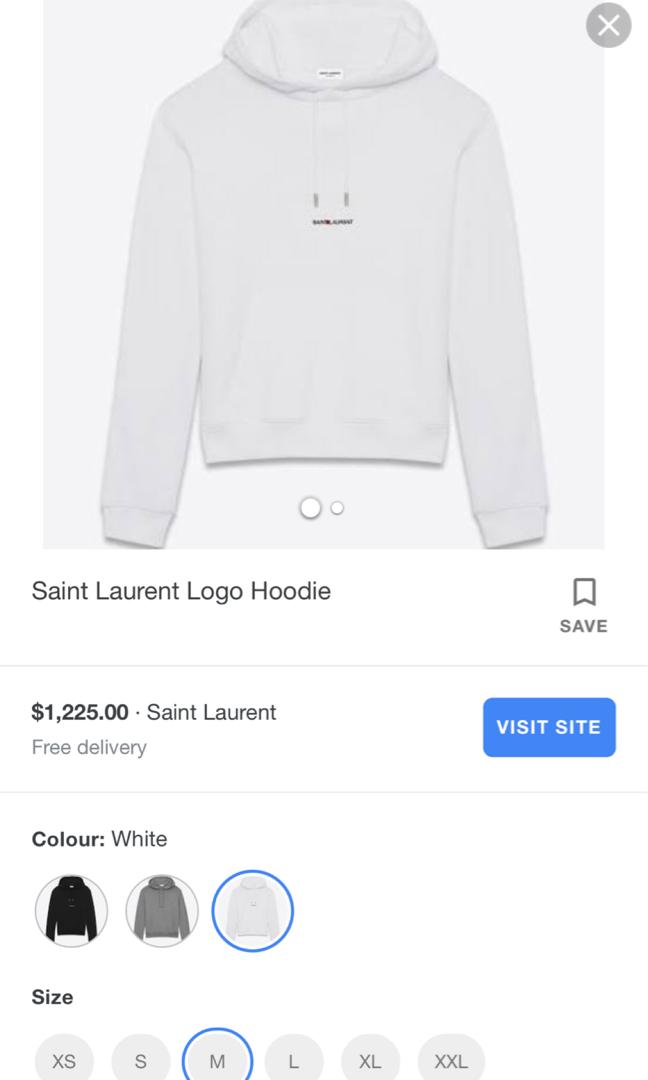Tap the Visit Site button

pos(549,727)
